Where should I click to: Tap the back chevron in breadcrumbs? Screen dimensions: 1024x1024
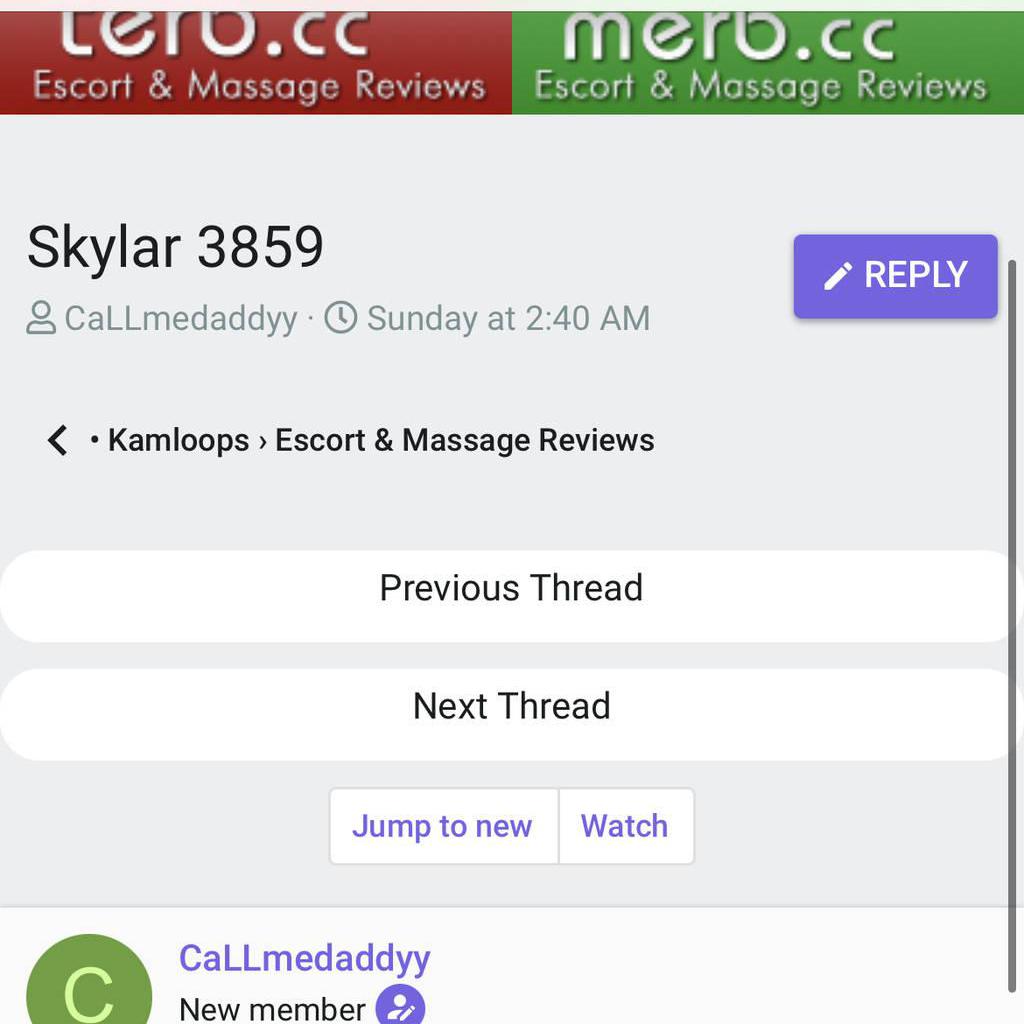58,440
